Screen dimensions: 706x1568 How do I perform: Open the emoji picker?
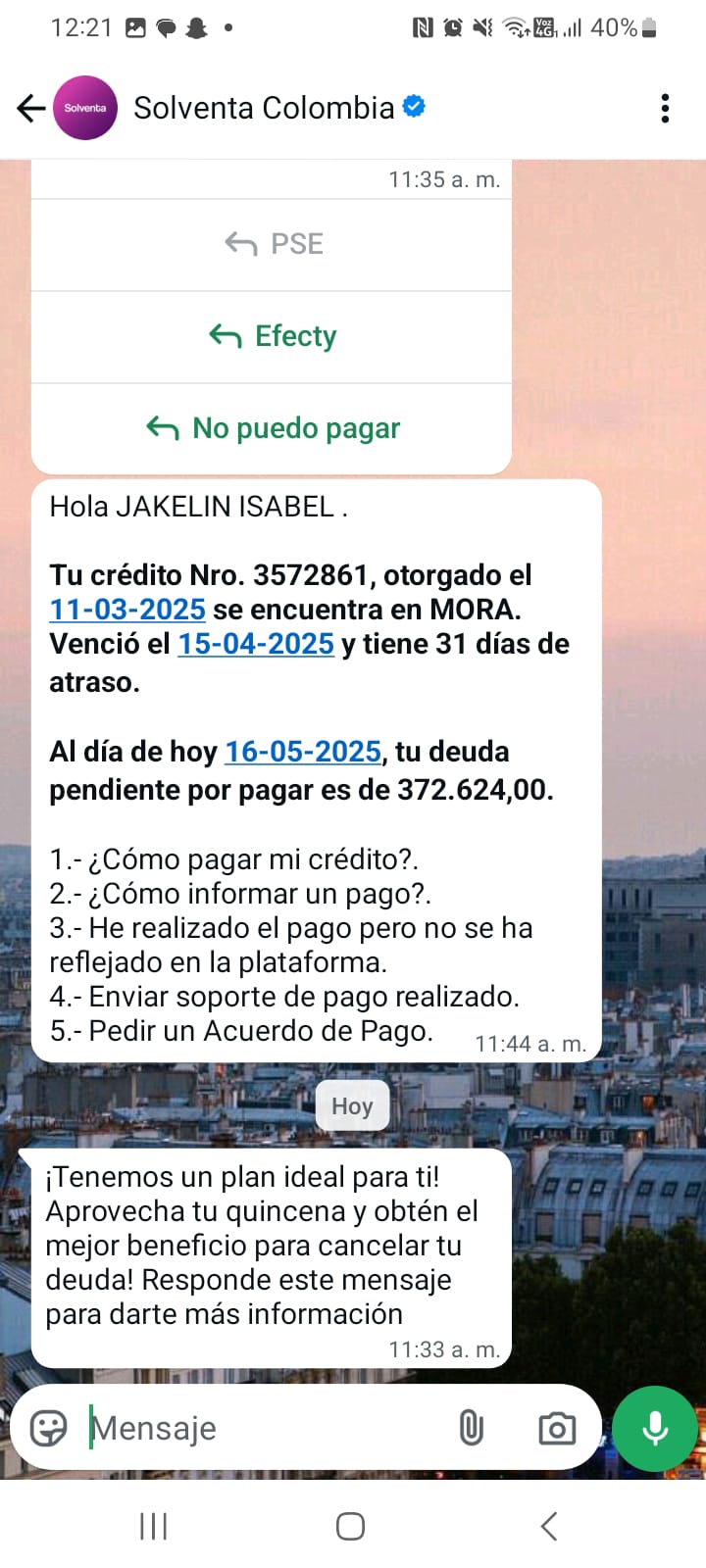(x=49, y=1428)
